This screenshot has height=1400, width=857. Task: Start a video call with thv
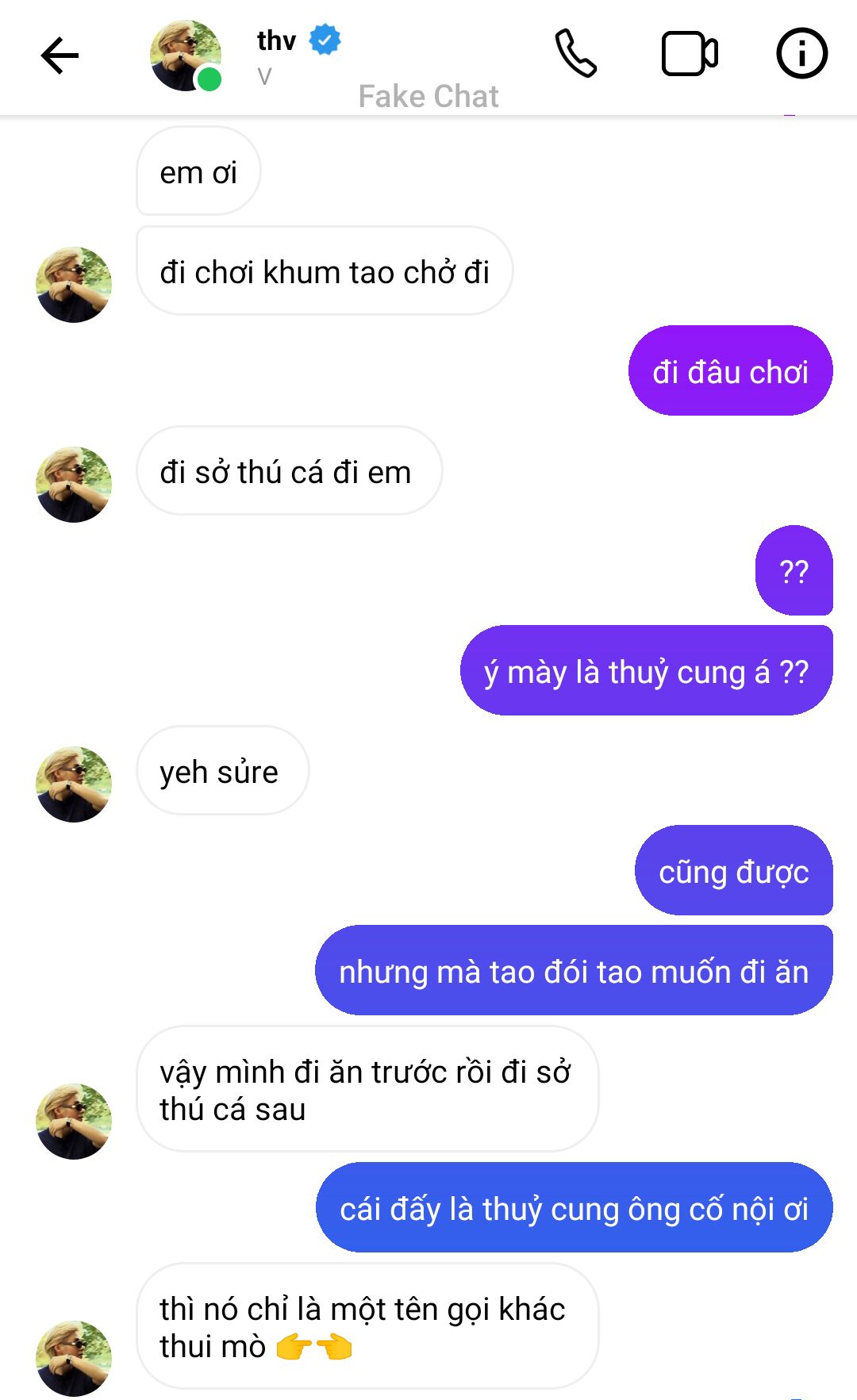point(690,54)
